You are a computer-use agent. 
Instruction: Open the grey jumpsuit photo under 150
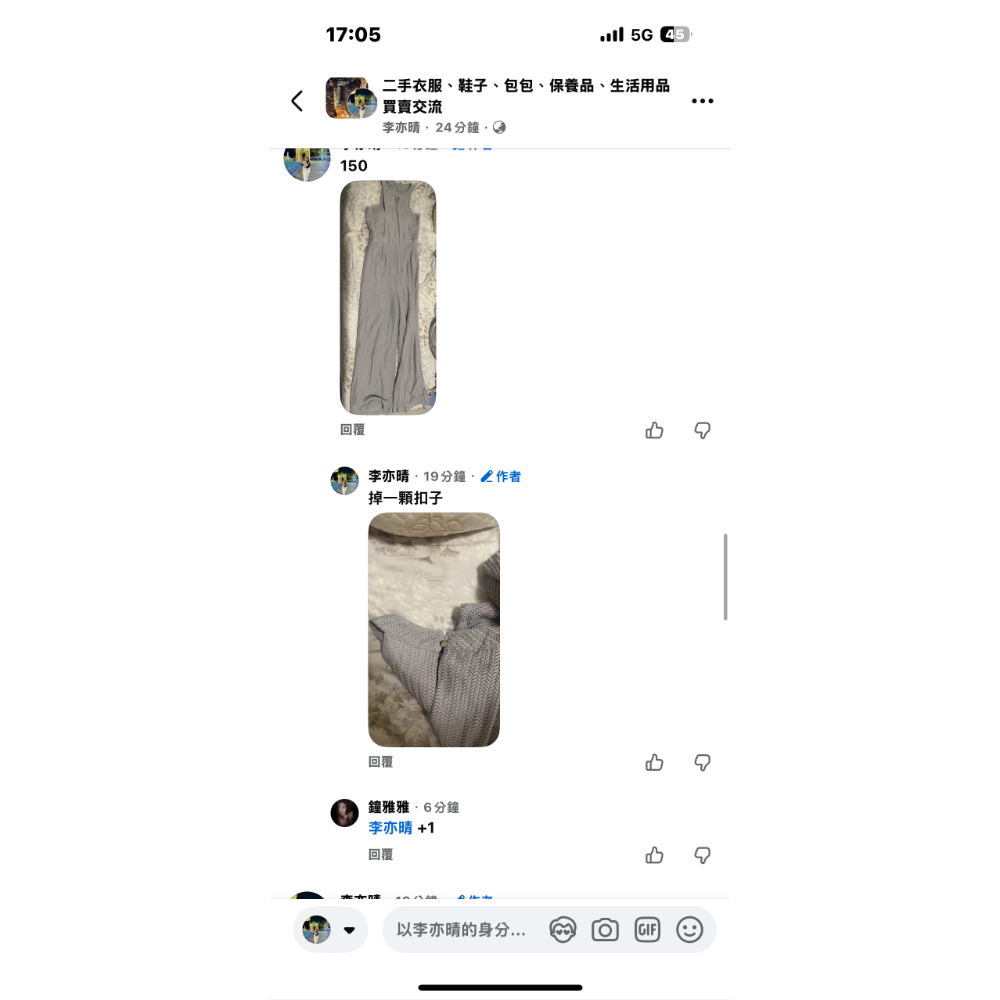click(x=388, y=297)
